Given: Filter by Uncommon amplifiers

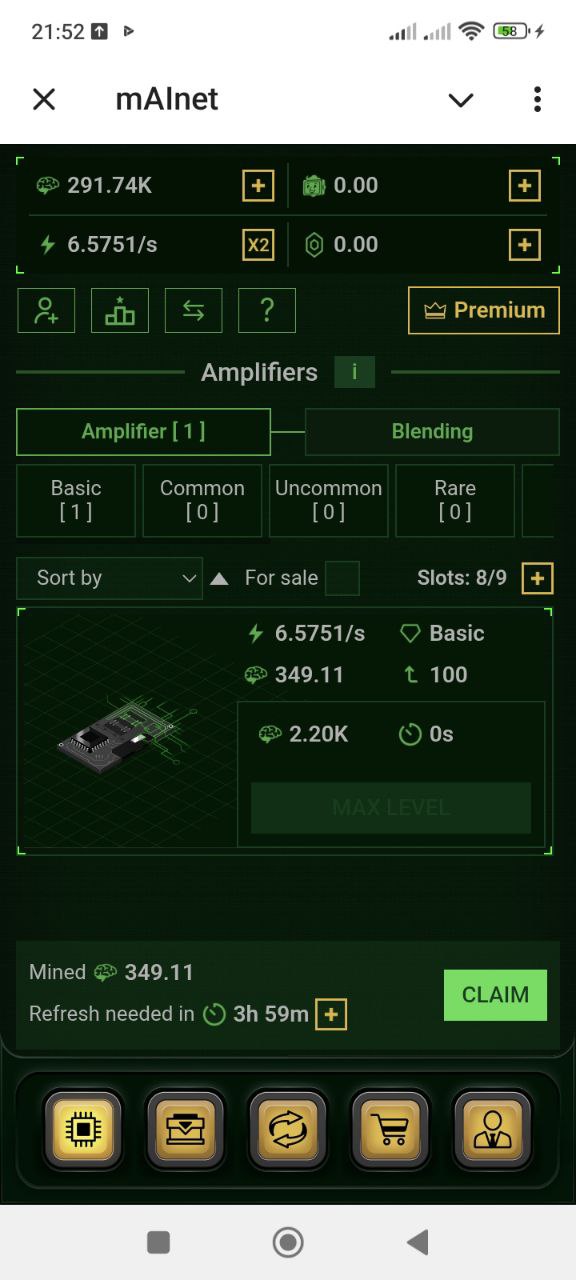Looking at the screenshot, I should click(328, 500).
